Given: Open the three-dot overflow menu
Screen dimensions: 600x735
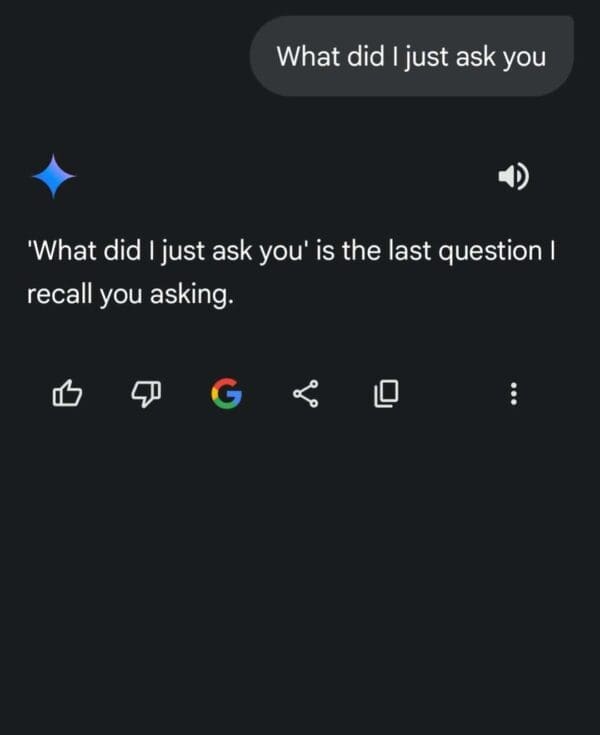Looking at the screenshot, I should point(514,394).
